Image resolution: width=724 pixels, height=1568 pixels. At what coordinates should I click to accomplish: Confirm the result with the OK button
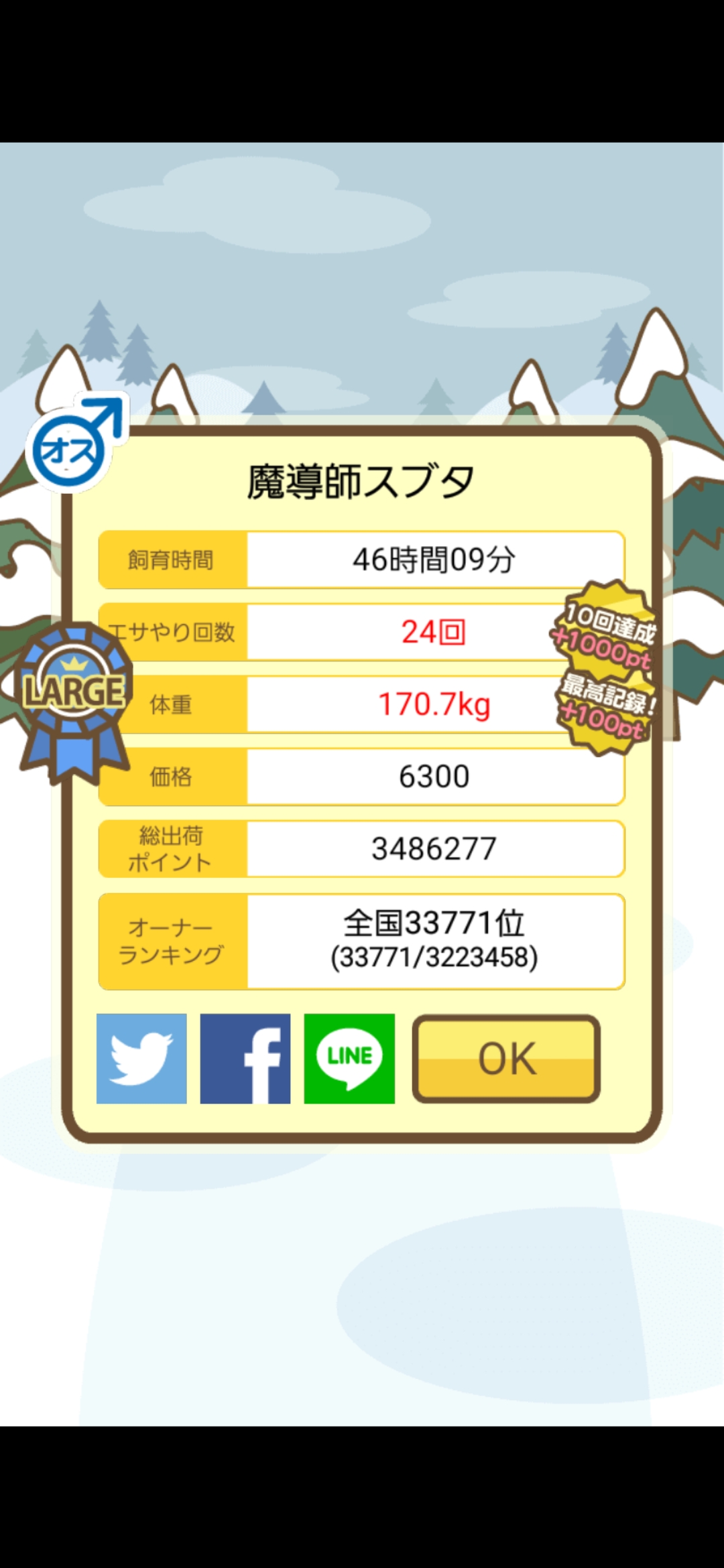click(x=506, y=1059)
